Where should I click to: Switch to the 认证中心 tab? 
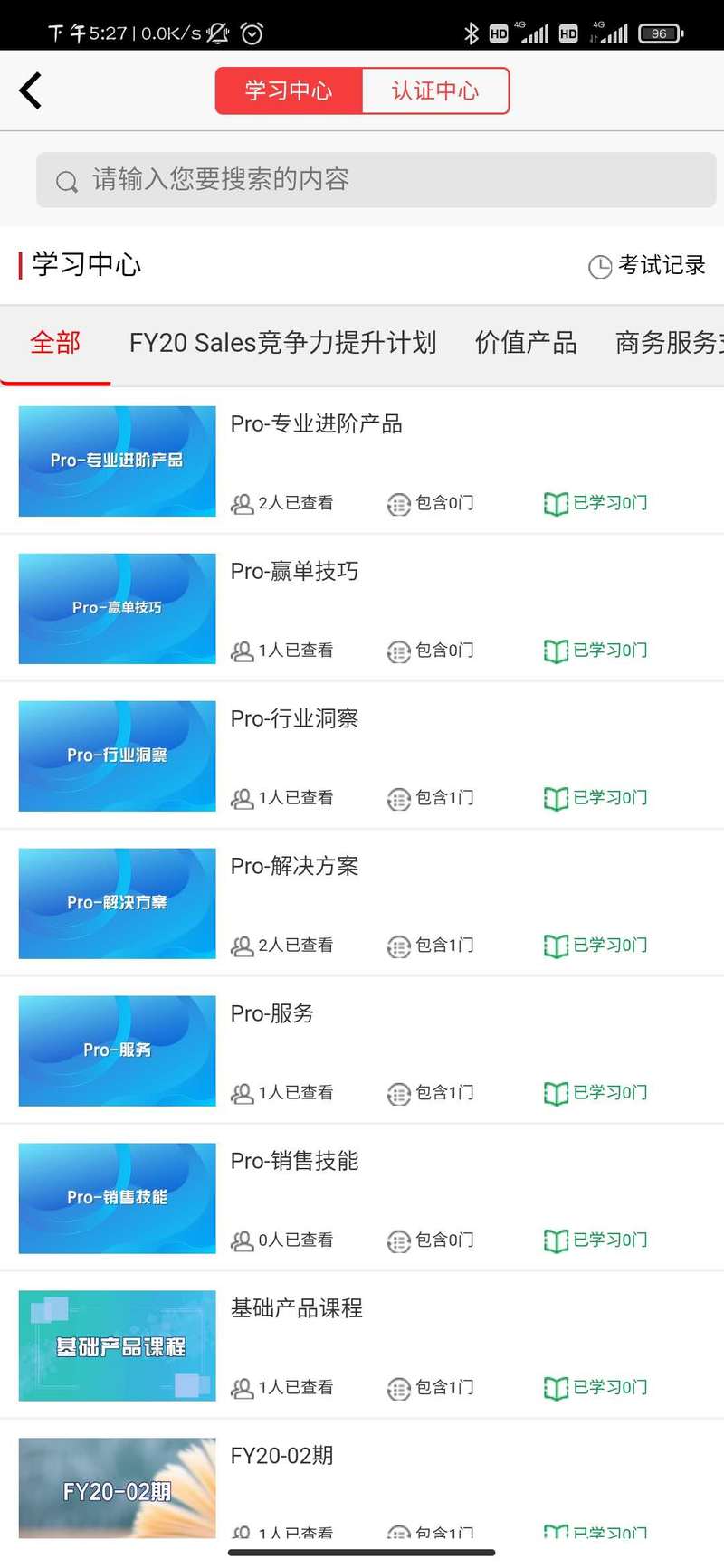coord(434,90)
